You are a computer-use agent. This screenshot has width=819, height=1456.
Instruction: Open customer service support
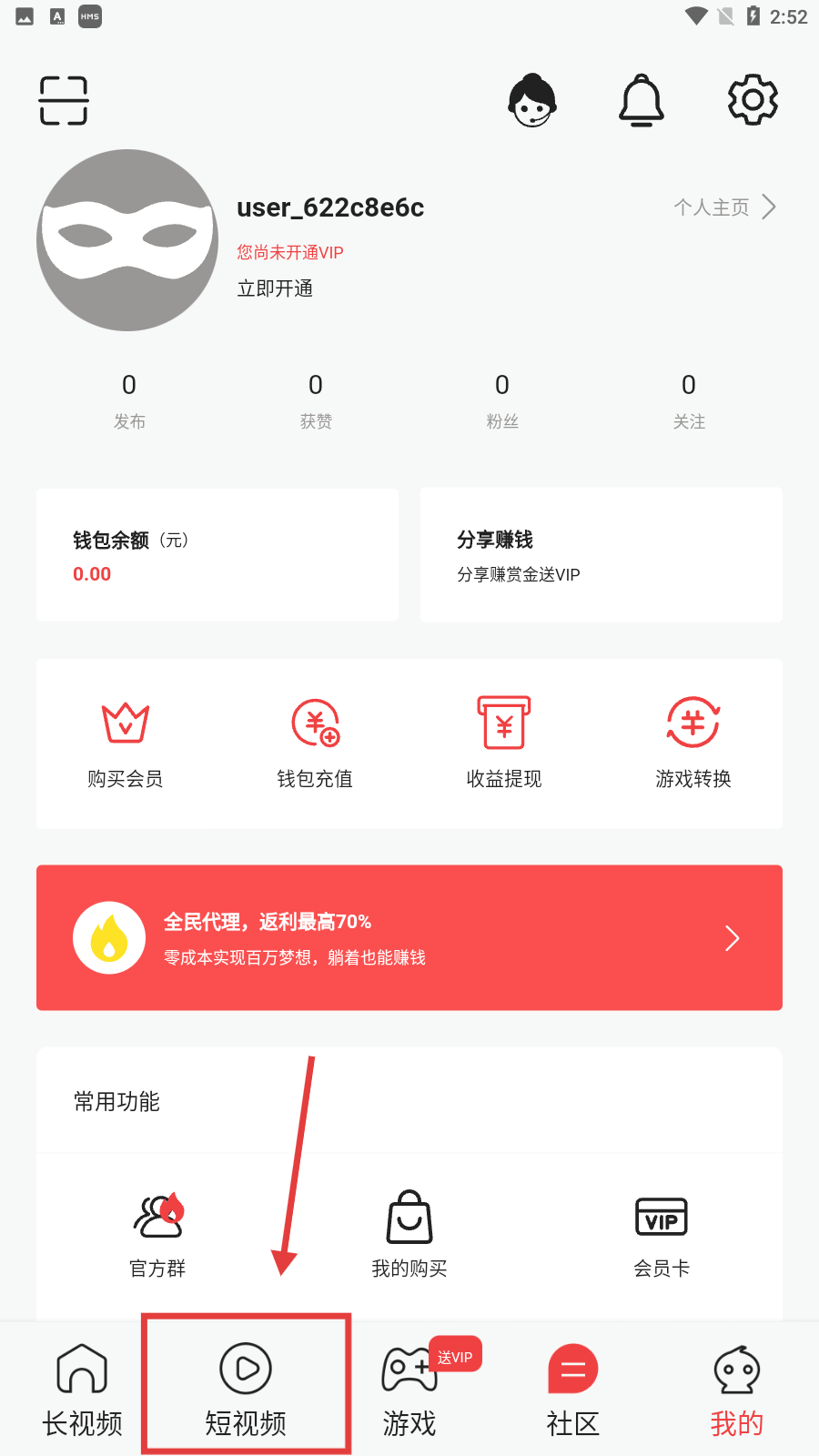(x=531, y=100)
